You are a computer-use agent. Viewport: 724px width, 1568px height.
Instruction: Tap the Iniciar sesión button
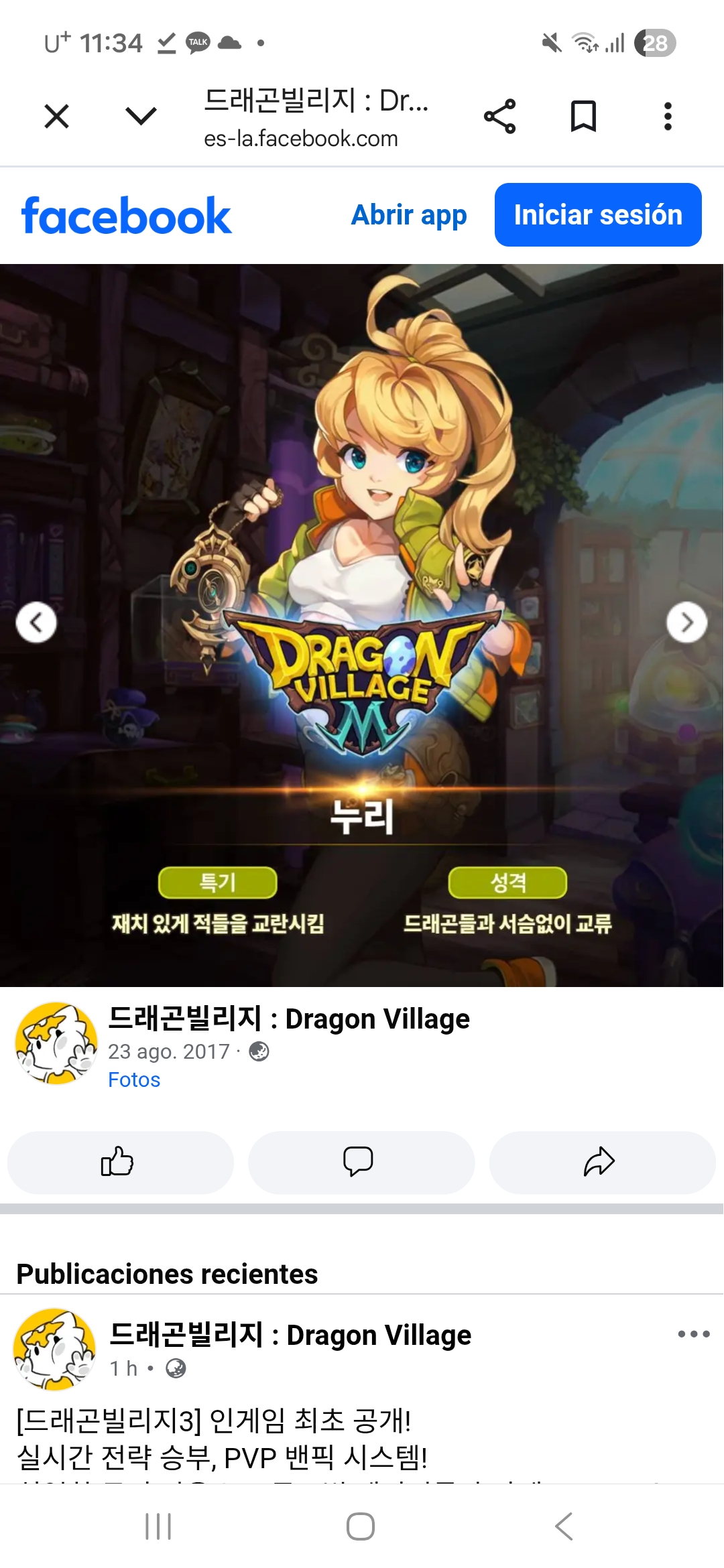598,215
